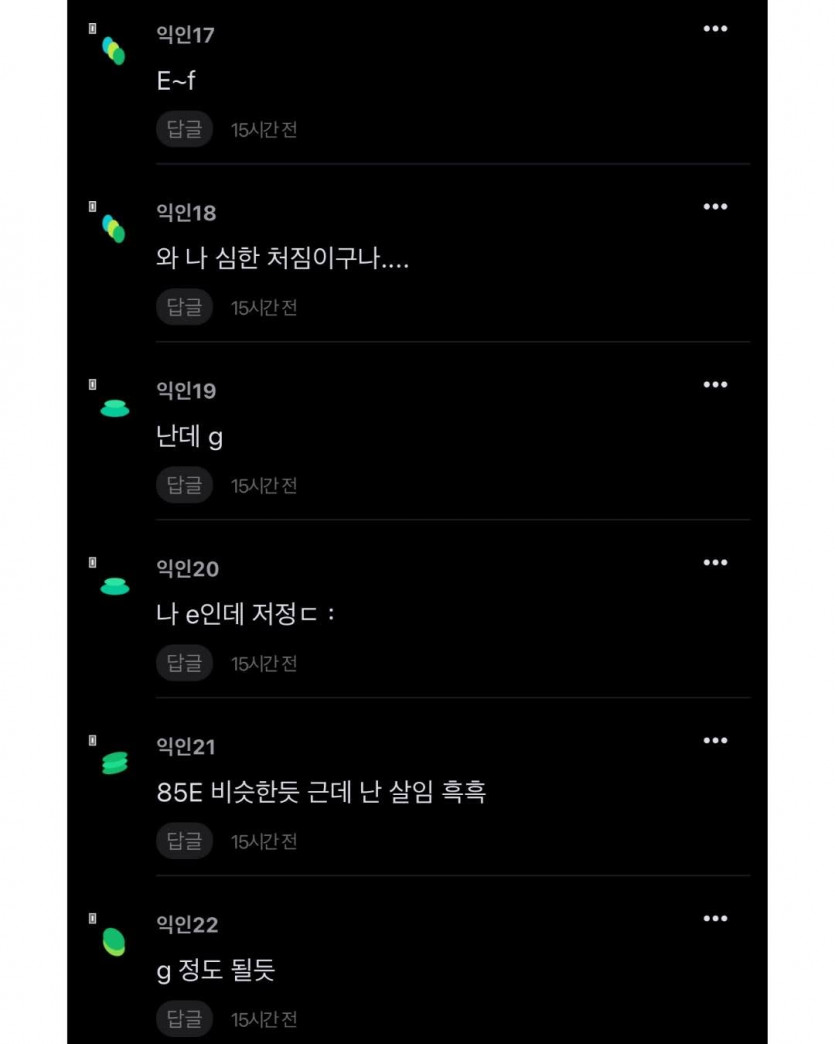Tap 답글 under 익인20's comment
The width and height of the screenshot is (835, 1044).
point(184,663)
